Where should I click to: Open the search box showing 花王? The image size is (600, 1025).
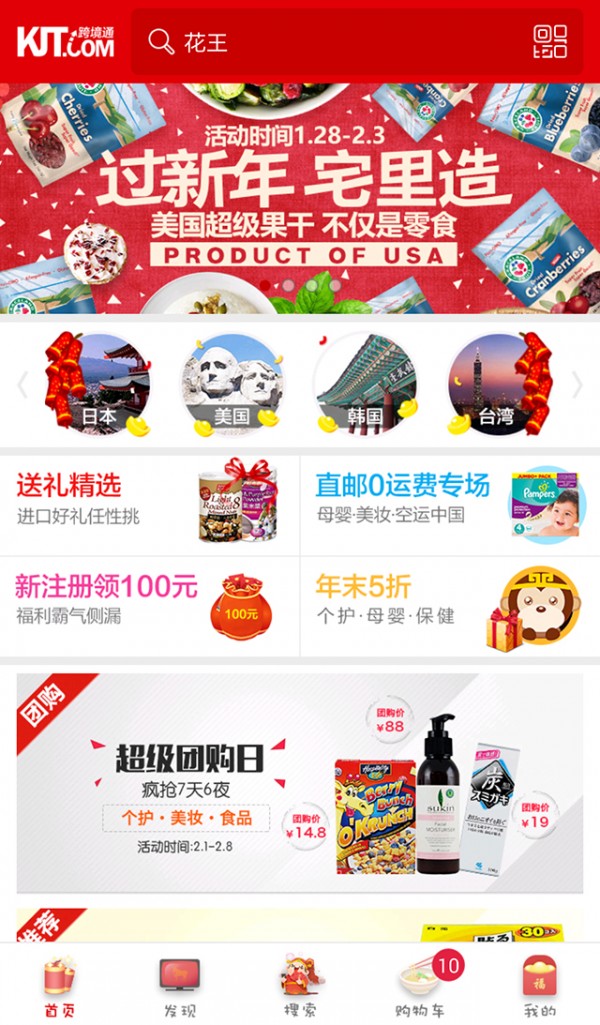(330, 42)
